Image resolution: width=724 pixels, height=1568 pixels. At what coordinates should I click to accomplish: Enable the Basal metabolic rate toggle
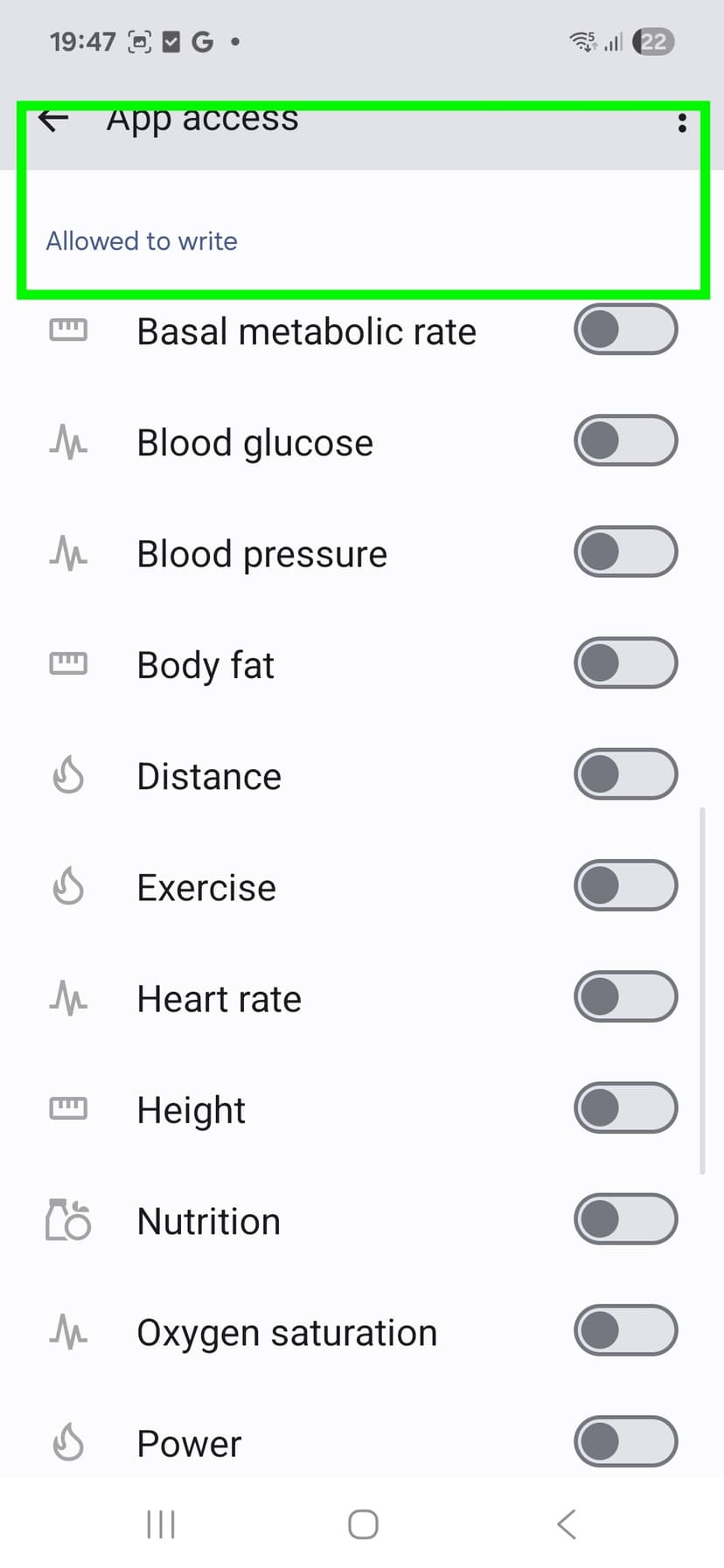[x=625, y=330]
